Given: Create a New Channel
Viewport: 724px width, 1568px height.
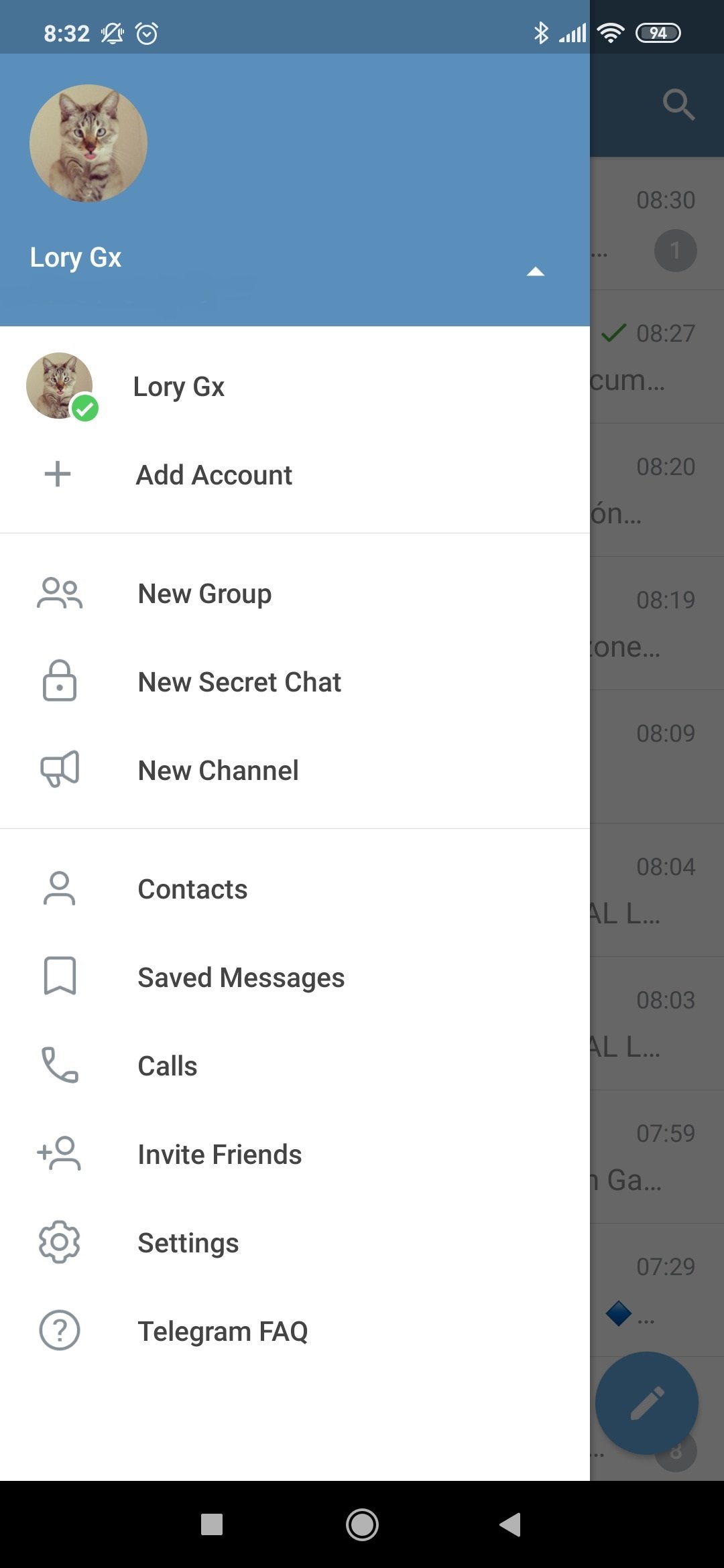Looking at the screenshot, I should click(295, 771).
